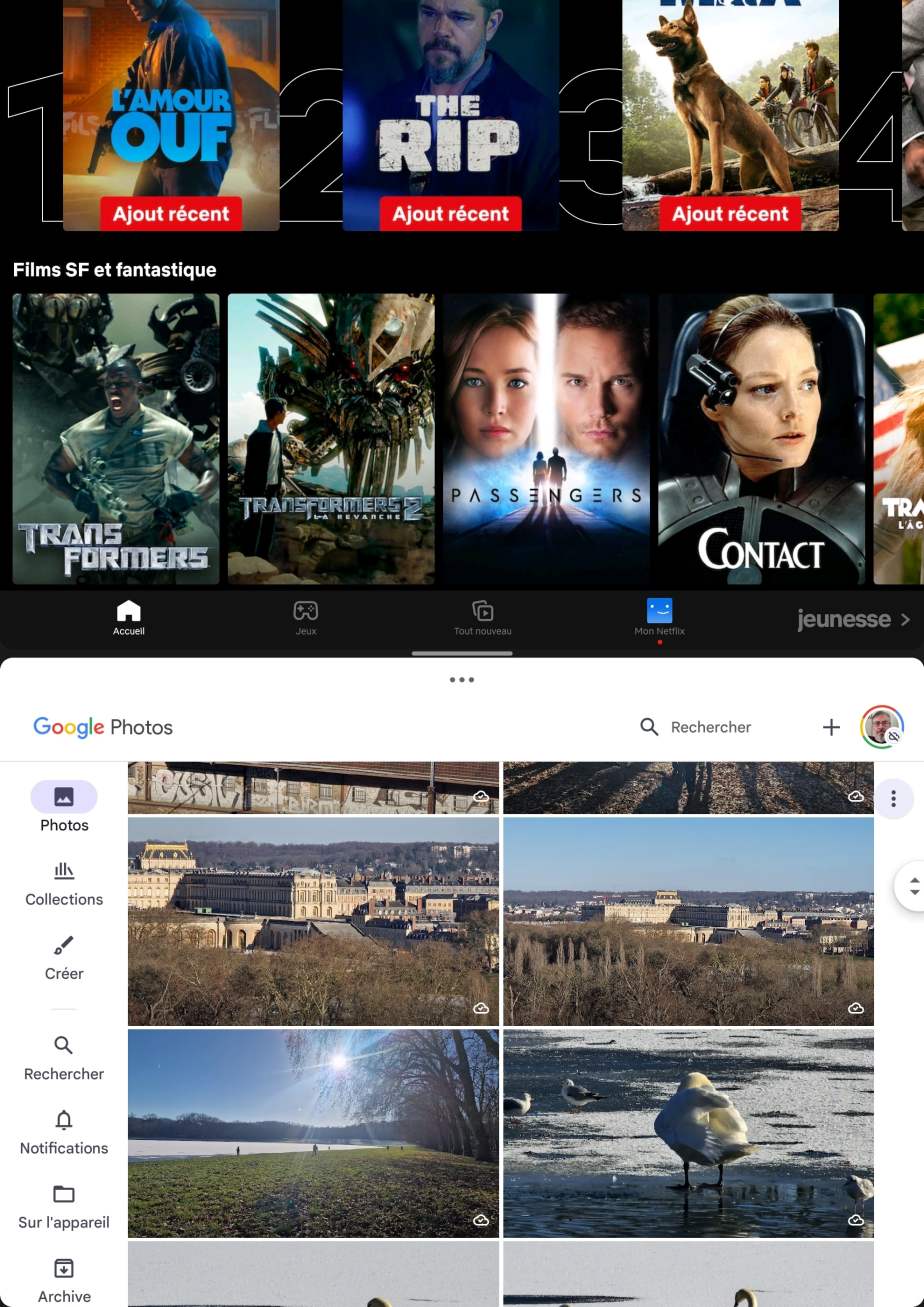The width and height of the screenshot is (924, 1307).
Task: Open the swan on ice photo
Action: [688, 1133]
